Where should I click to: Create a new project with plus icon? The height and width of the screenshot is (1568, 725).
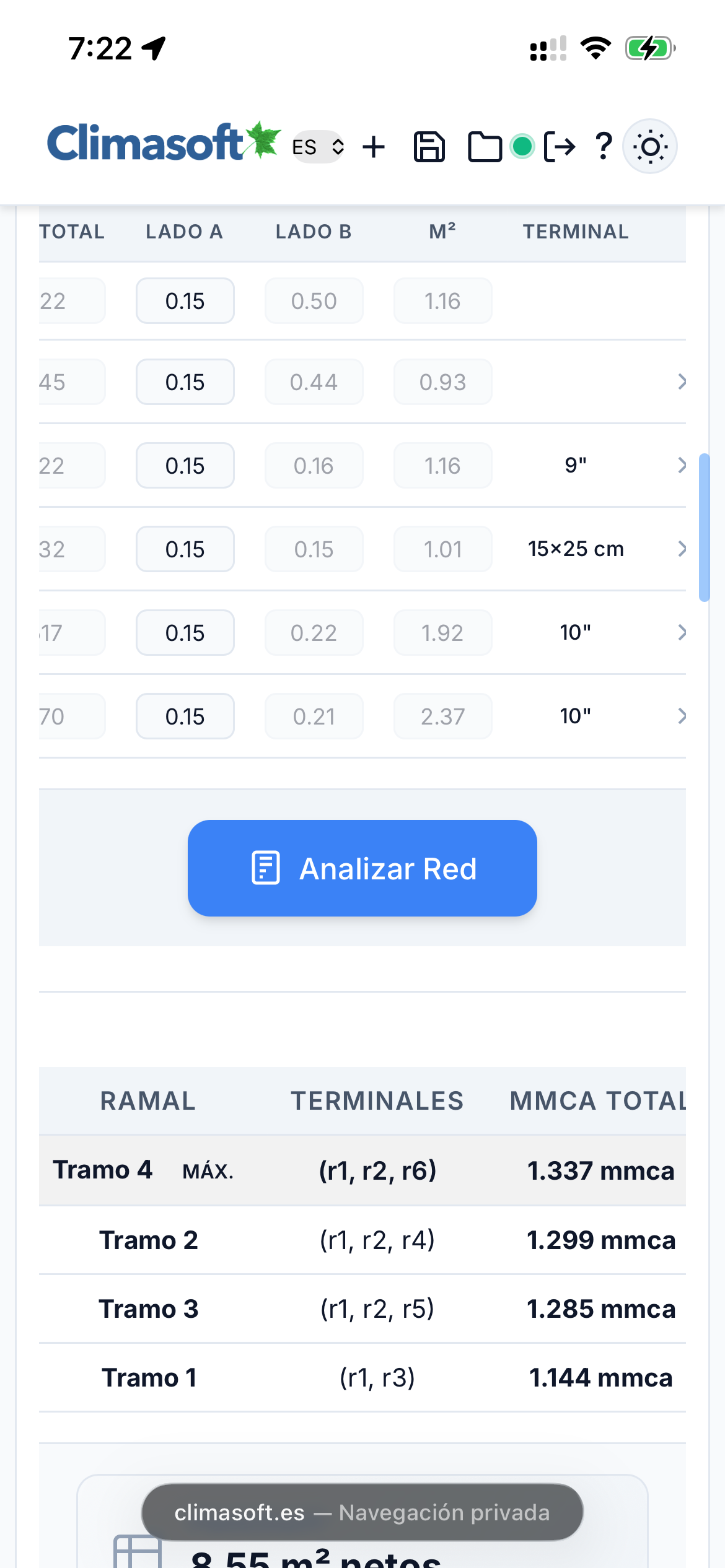[374, 147]
